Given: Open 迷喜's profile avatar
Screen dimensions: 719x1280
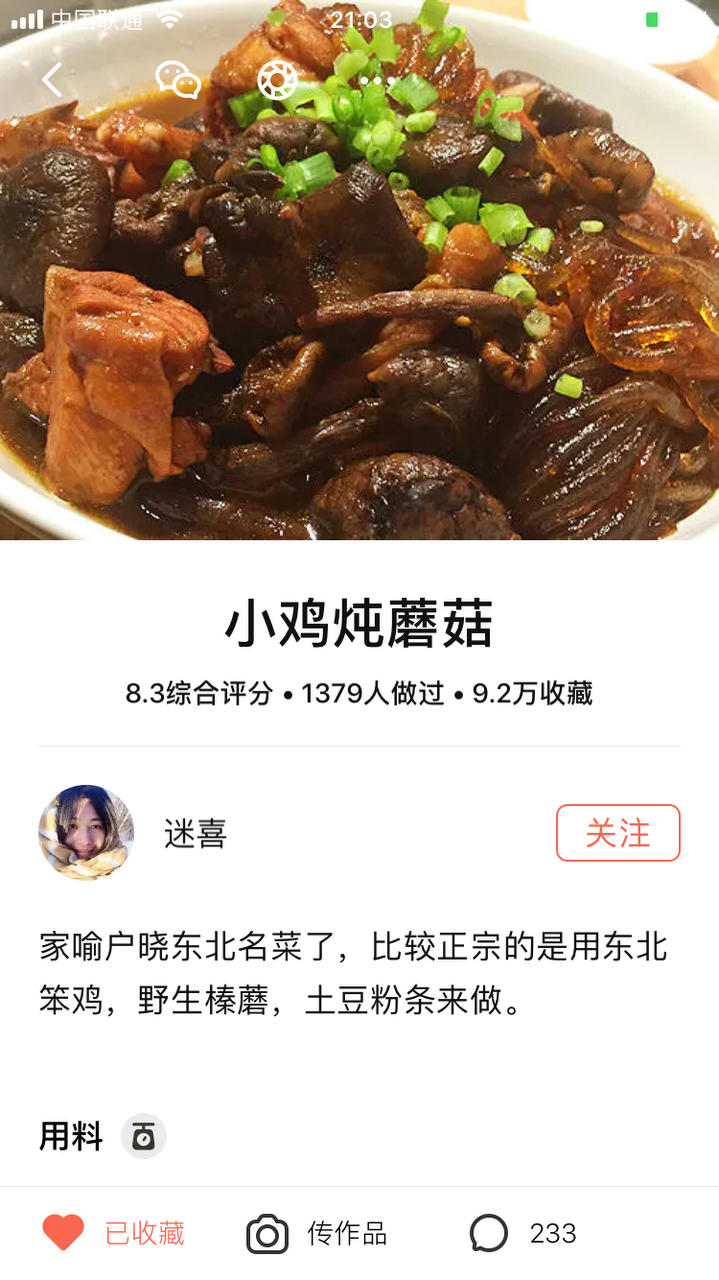Looking at the screenshot, I should click(x=86, y=833).
